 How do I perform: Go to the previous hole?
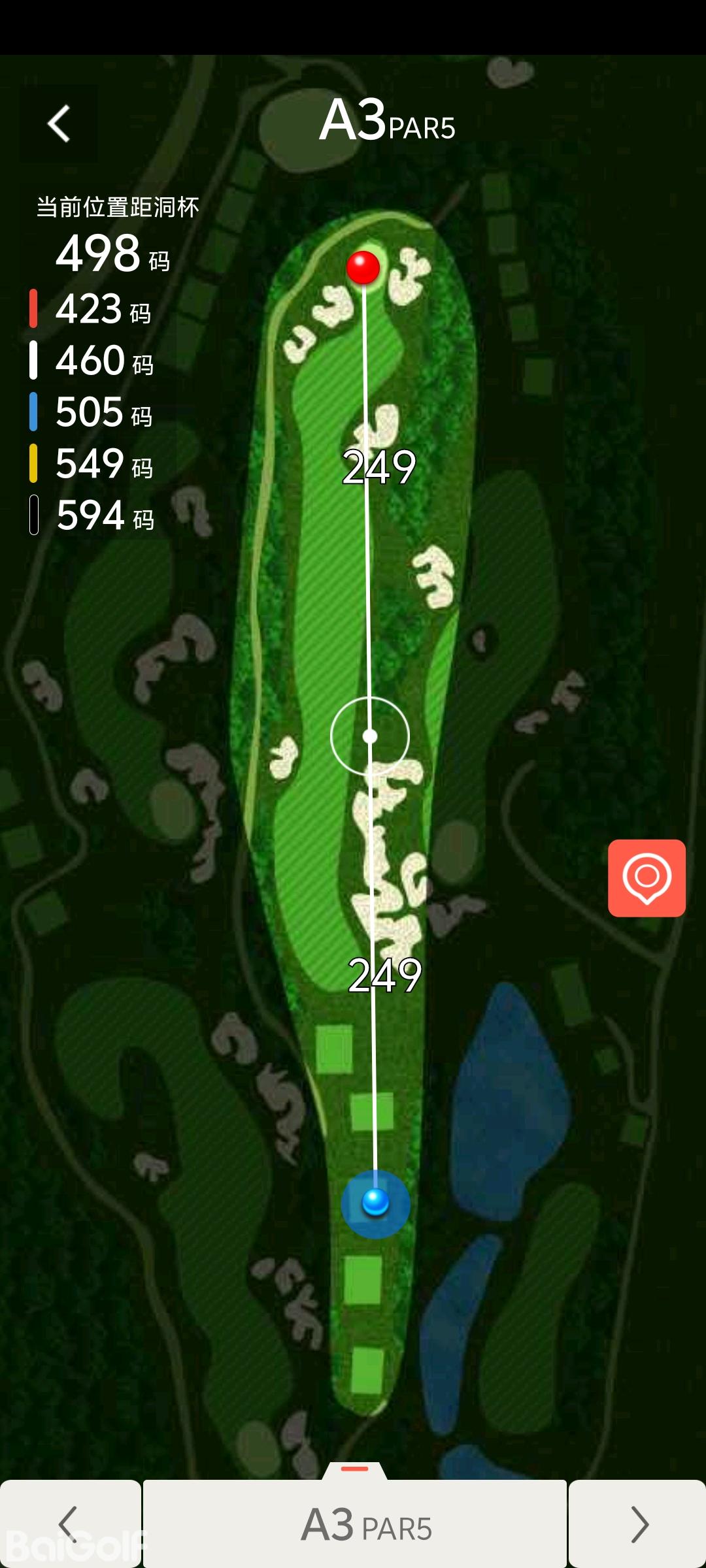pyautogui.click(x=69, y=1524)
